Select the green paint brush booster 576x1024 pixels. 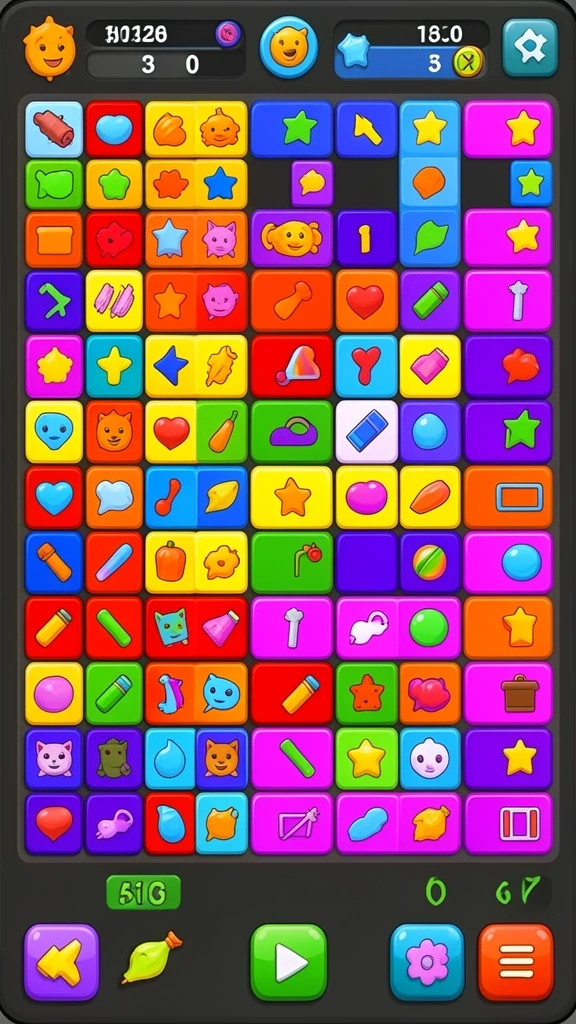(x=152, y=957)
